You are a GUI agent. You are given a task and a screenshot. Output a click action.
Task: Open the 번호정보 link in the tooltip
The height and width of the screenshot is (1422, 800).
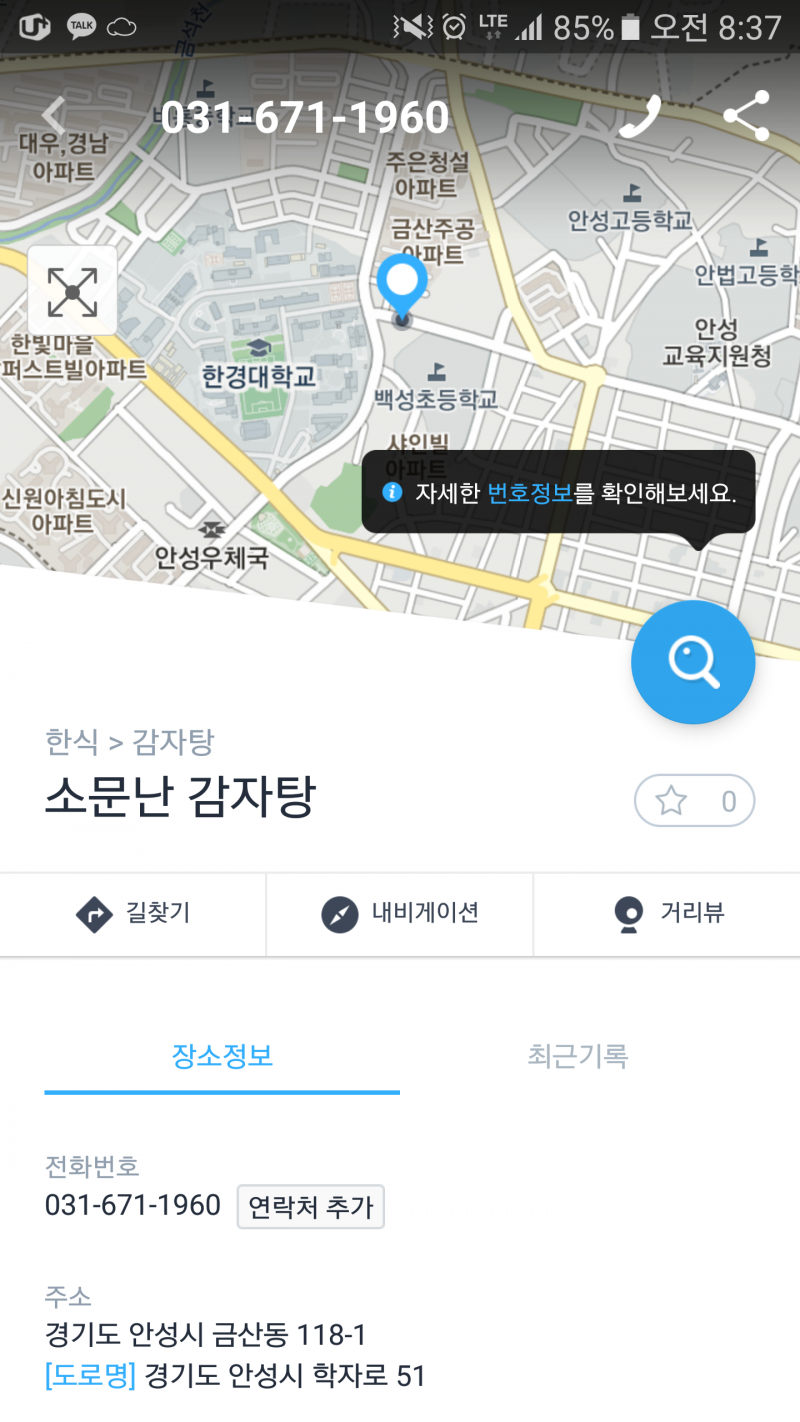point(529,493)
